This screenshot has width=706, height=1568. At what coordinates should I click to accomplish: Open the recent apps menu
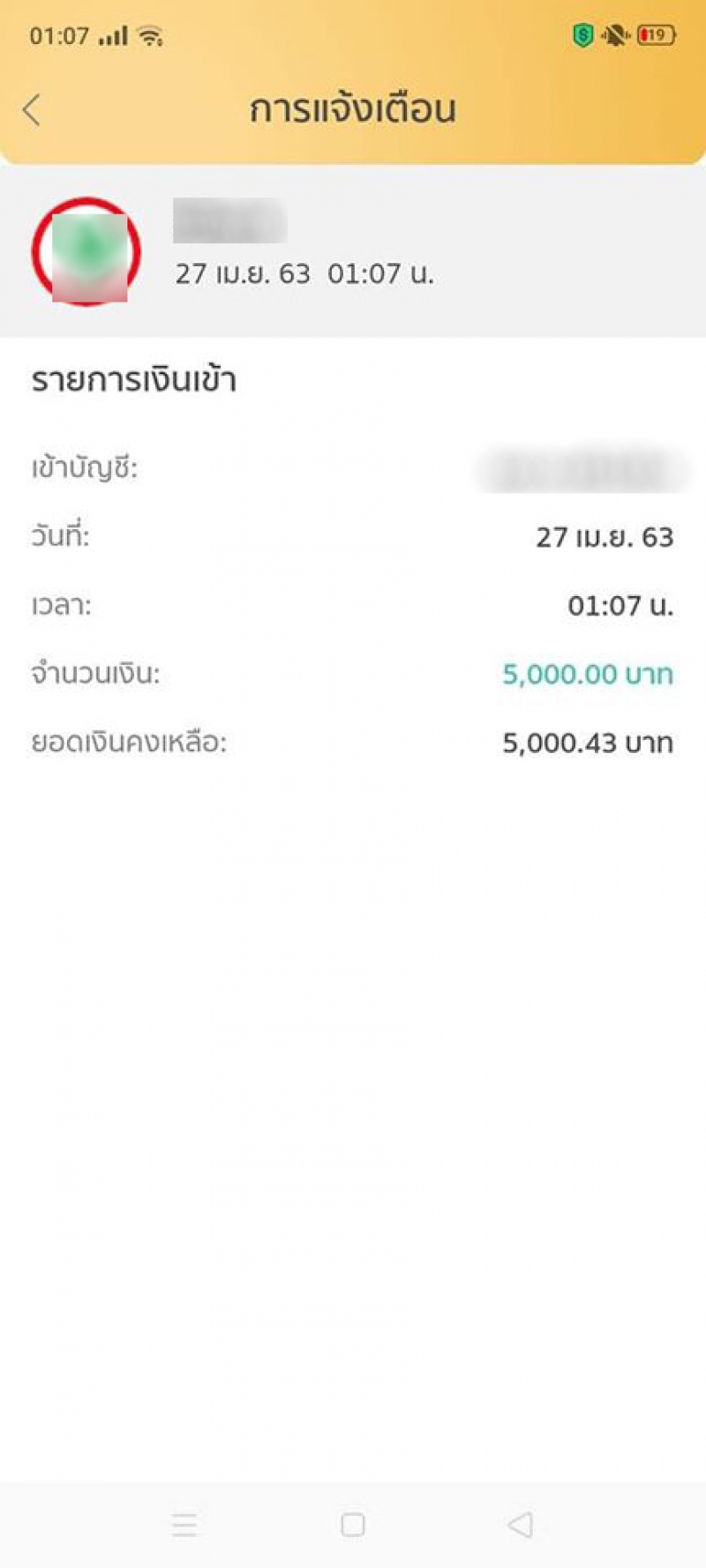(x=184, y=1524)
